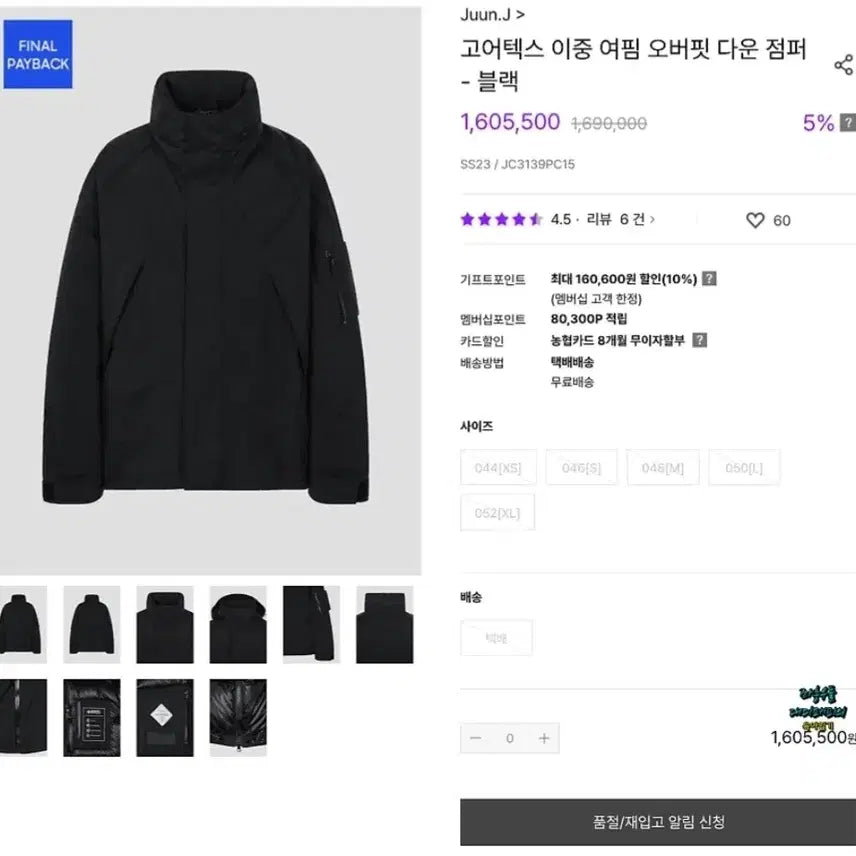Choose size 046[S]
The image size is (856, 856).
[x=580, y=467]
